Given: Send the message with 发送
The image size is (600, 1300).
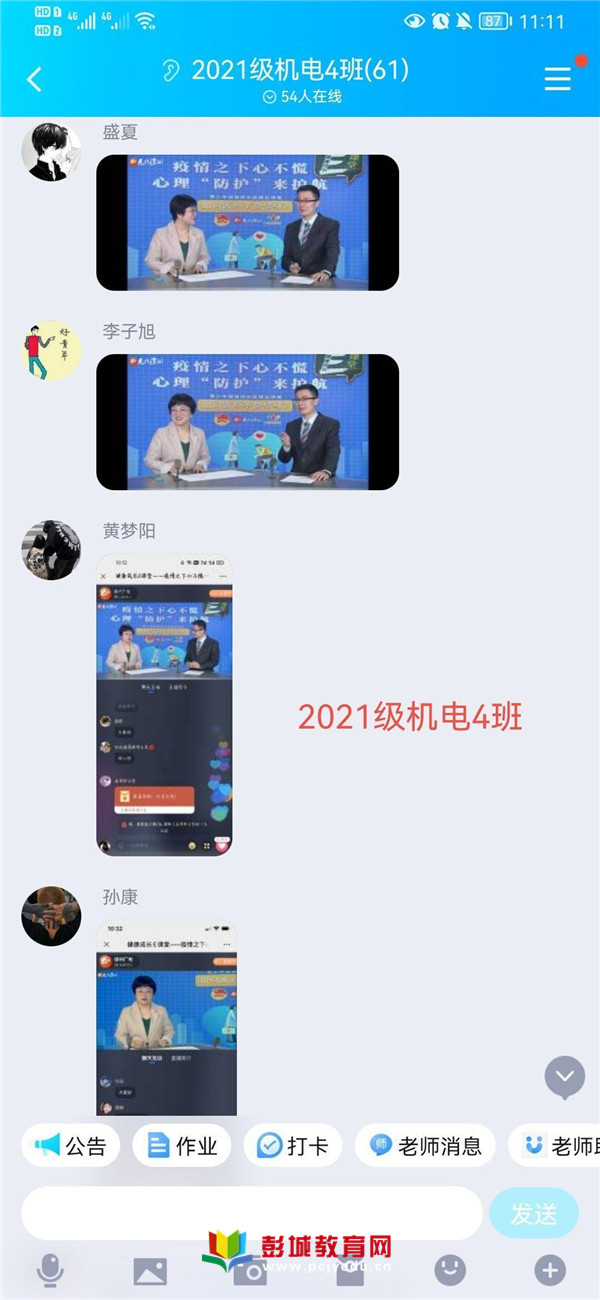Looking at the screenshot, I should 534,1214.
